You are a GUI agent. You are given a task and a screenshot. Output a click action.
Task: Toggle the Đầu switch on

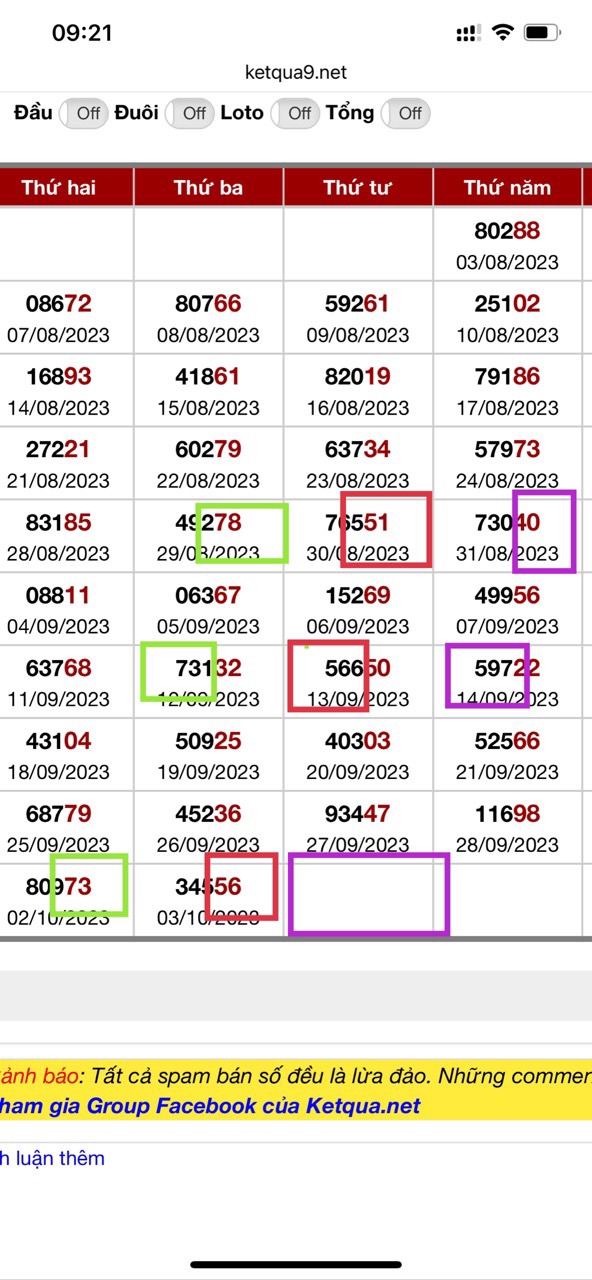pos(83,113)
